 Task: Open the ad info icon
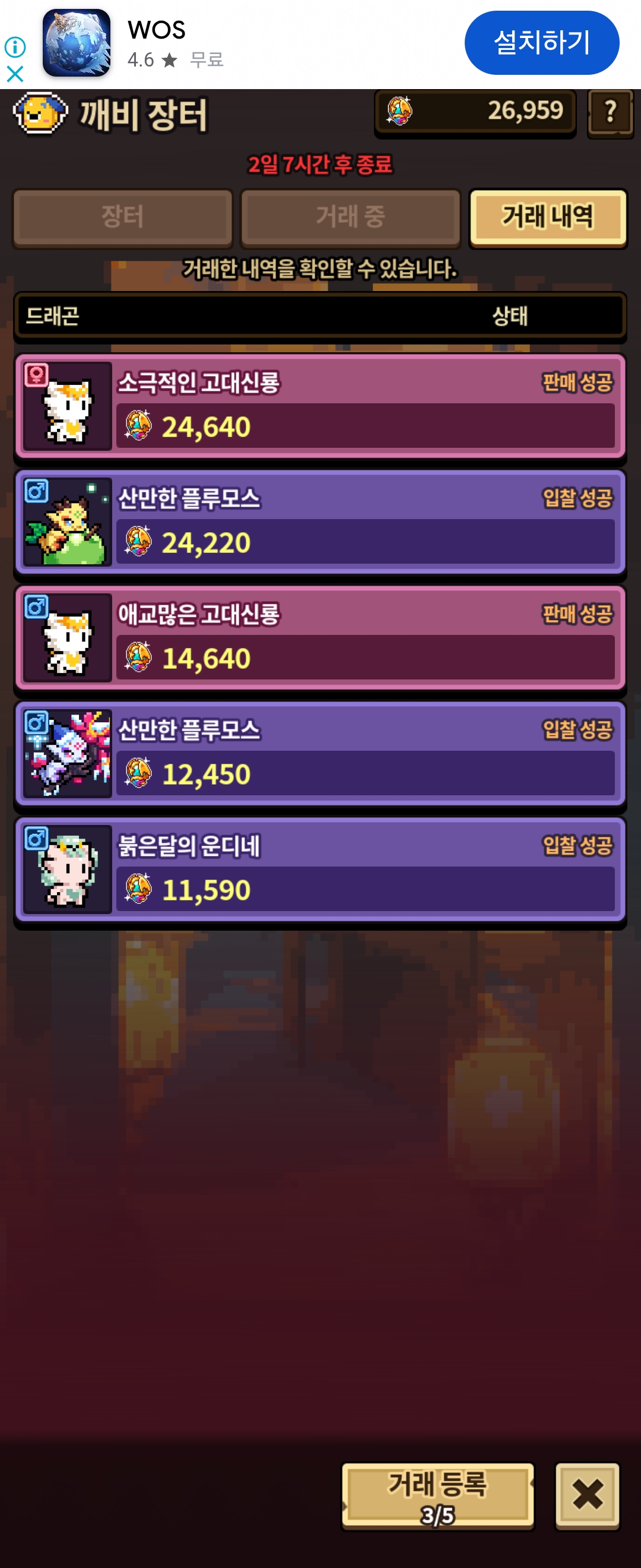tap(15, 47)
